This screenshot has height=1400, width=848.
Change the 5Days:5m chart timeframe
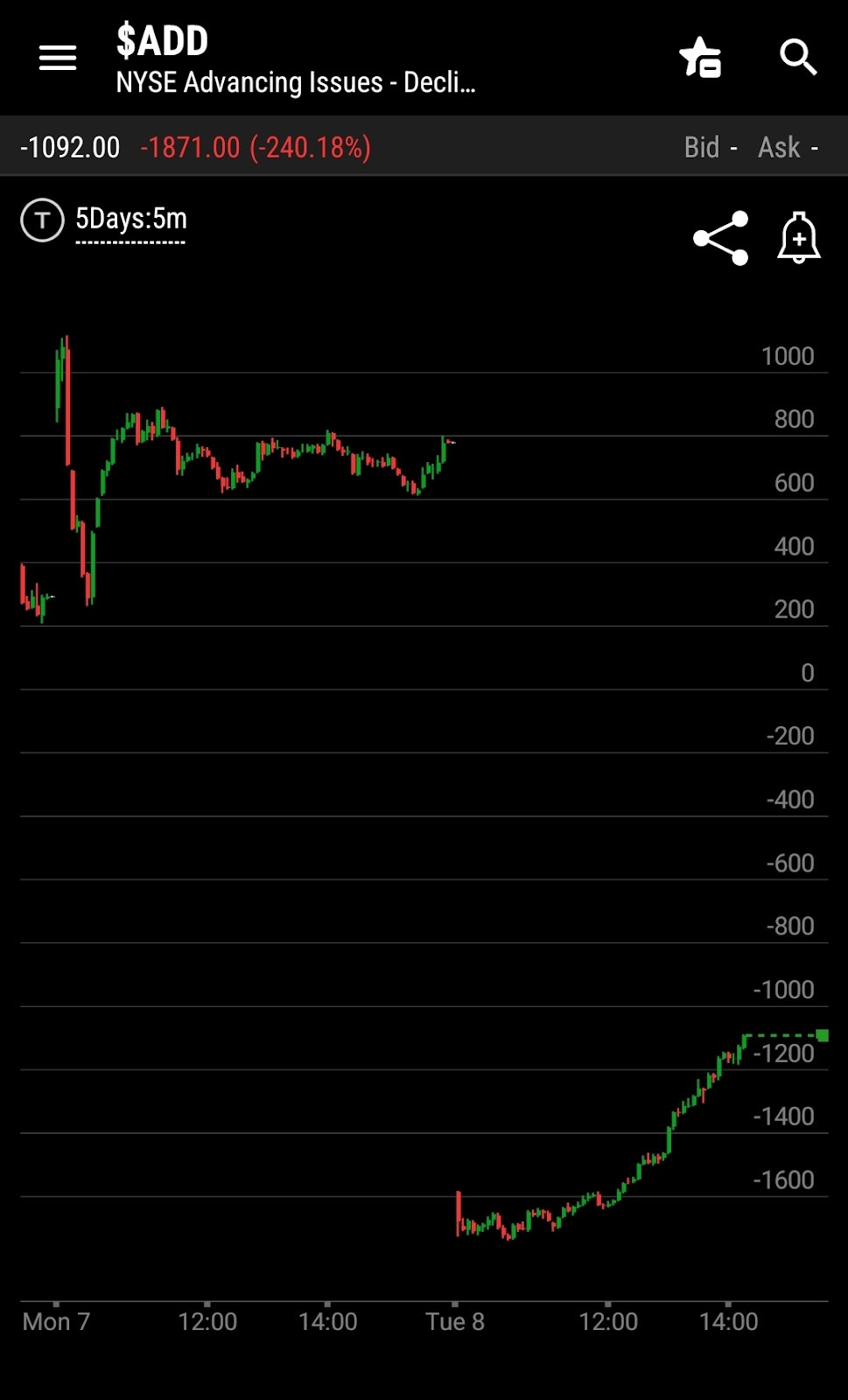131,220
